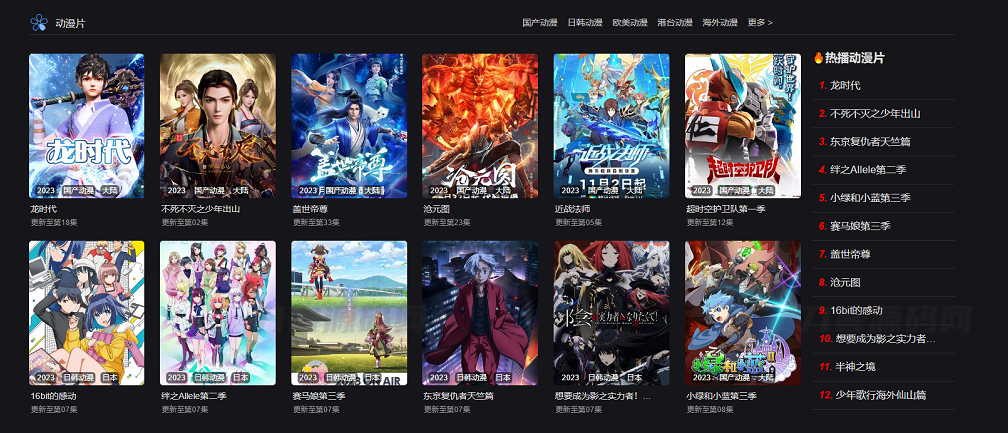The height and width of the screenshot is (433, 1008).
Task: Open 绊之Allele第二季 ranking entry
Action: 868,170
